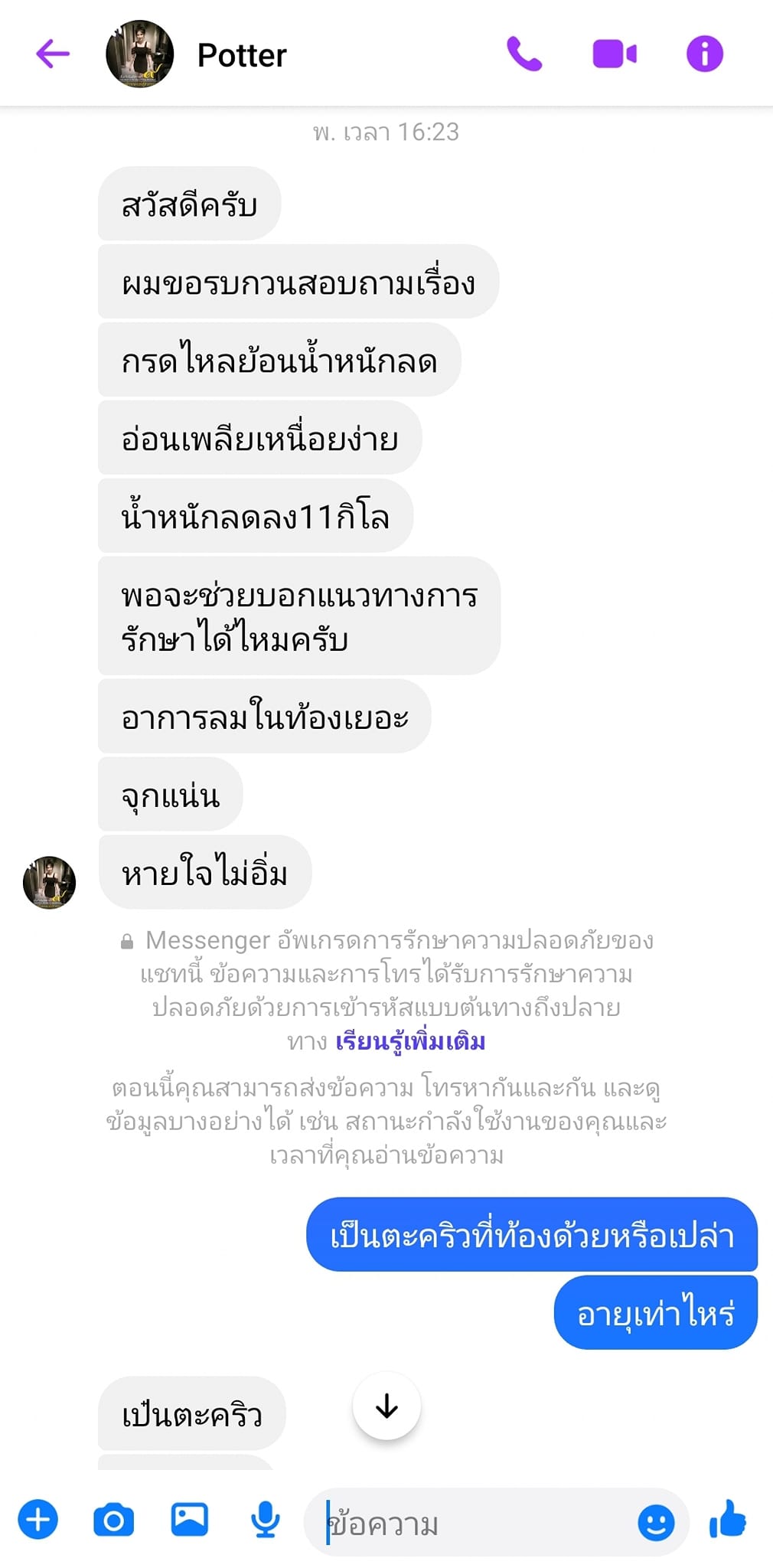Screen dimensions: 773x1568
Task: Jump to latest messages with down arrow
Action: pyautogui.click(x=386, y=1406)
